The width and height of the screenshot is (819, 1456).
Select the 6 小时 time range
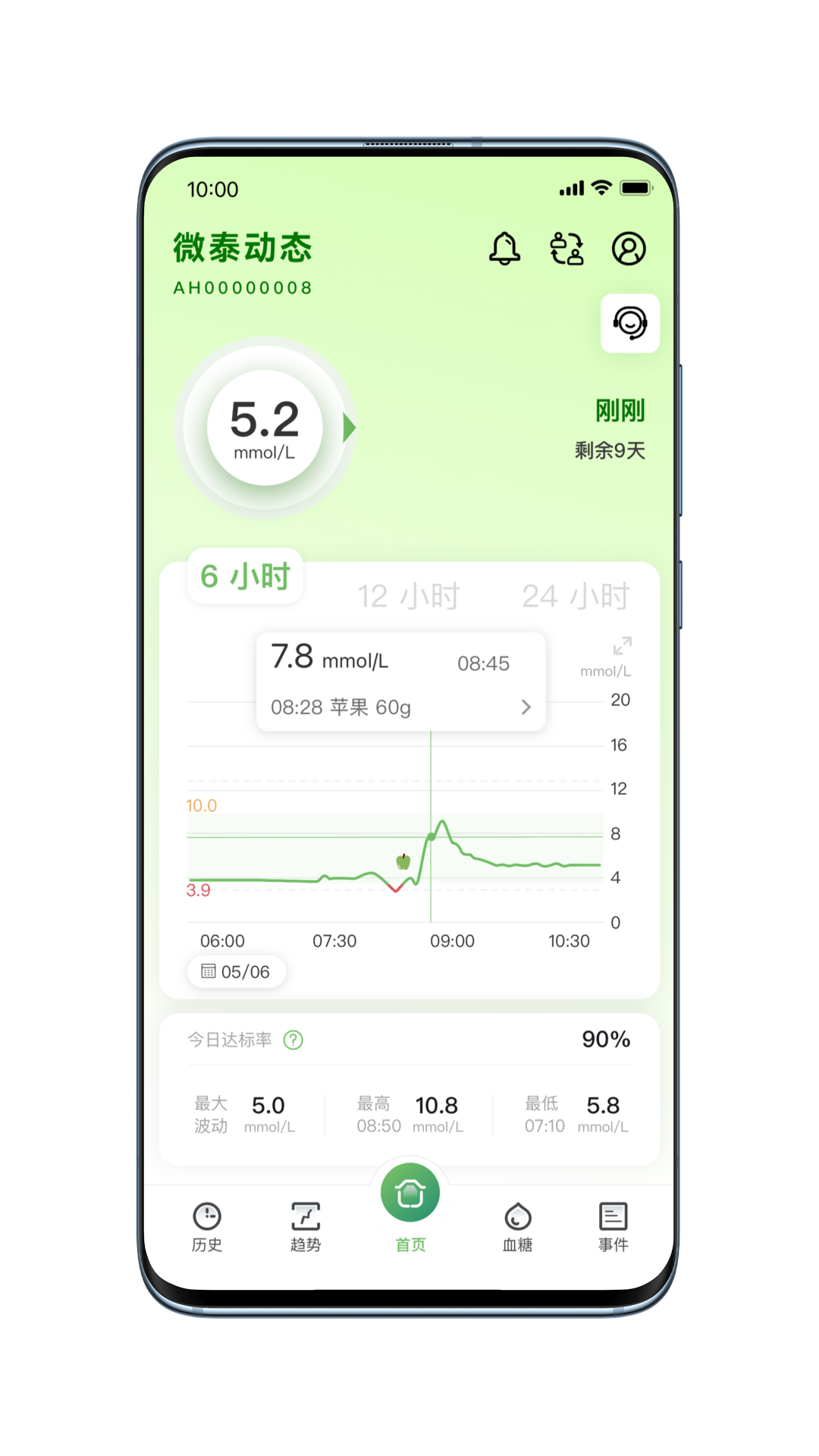click(x=245, y=577)
